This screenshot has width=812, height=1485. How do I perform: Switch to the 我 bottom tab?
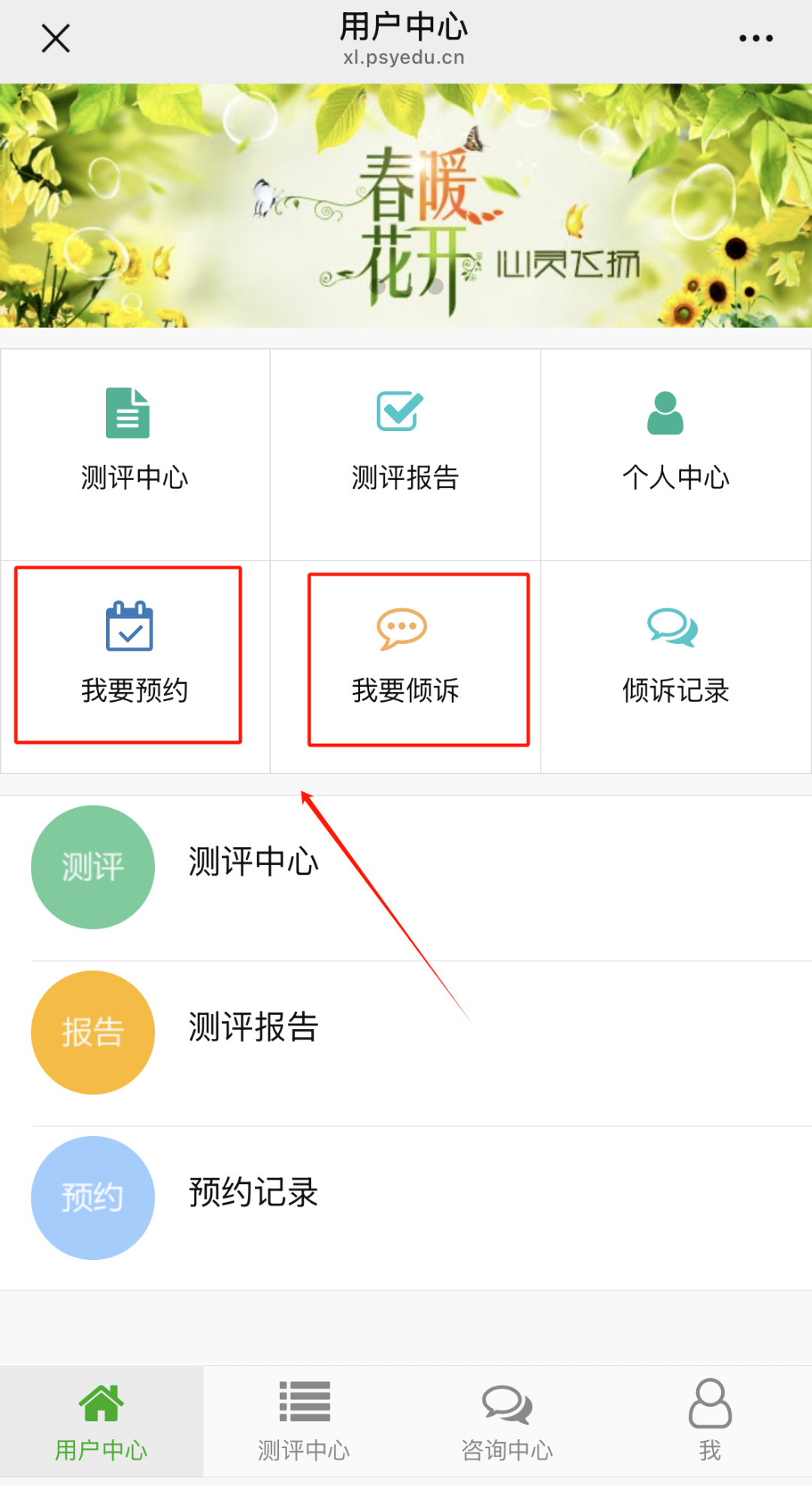click(710, 1420)
